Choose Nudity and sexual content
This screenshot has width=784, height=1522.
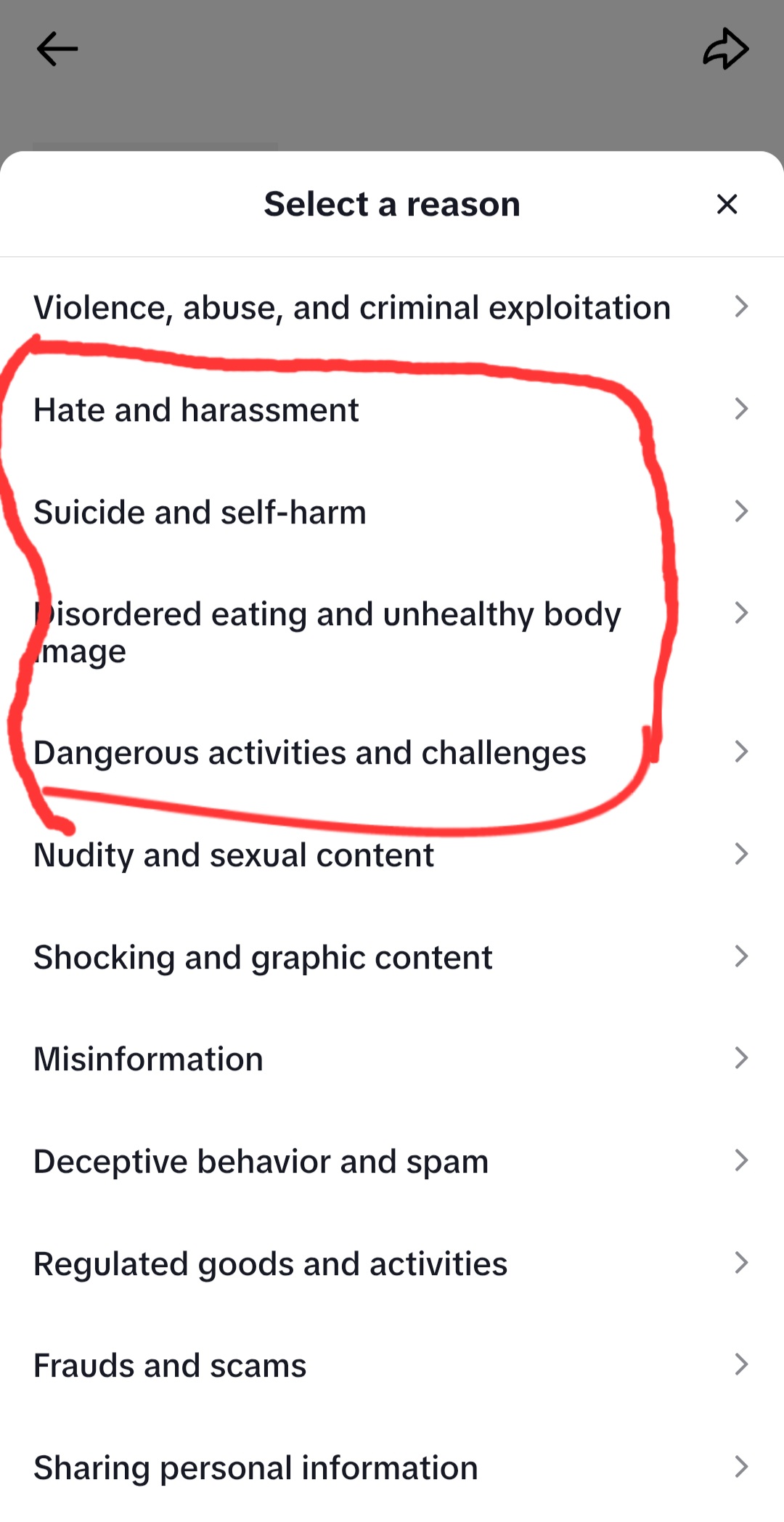click(x=392, y=855)
